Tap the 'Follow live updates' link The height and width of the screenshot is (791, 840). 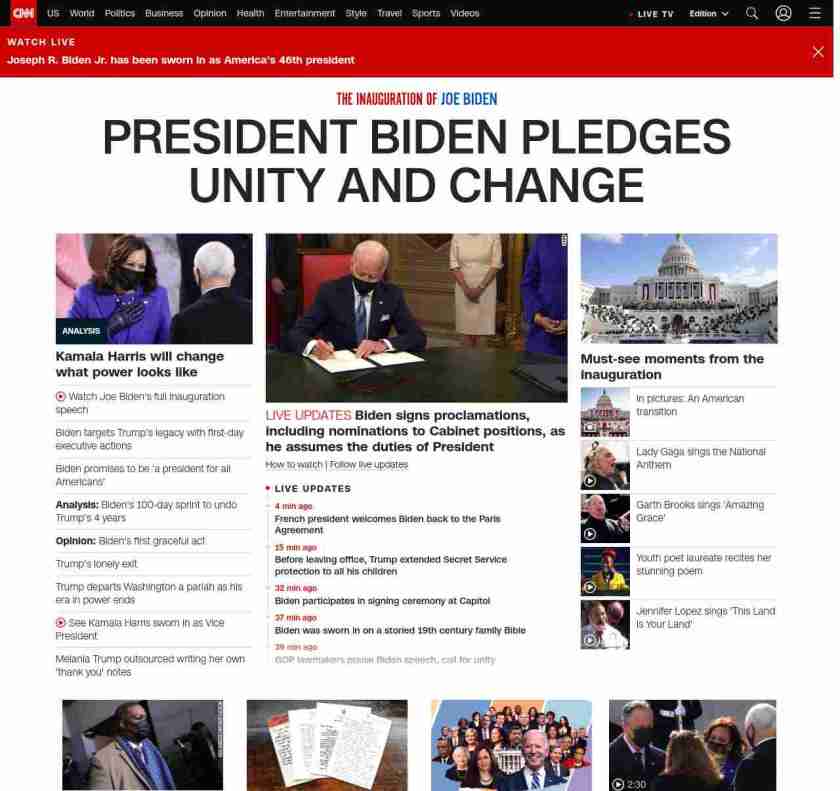click(x=369, y=464)
